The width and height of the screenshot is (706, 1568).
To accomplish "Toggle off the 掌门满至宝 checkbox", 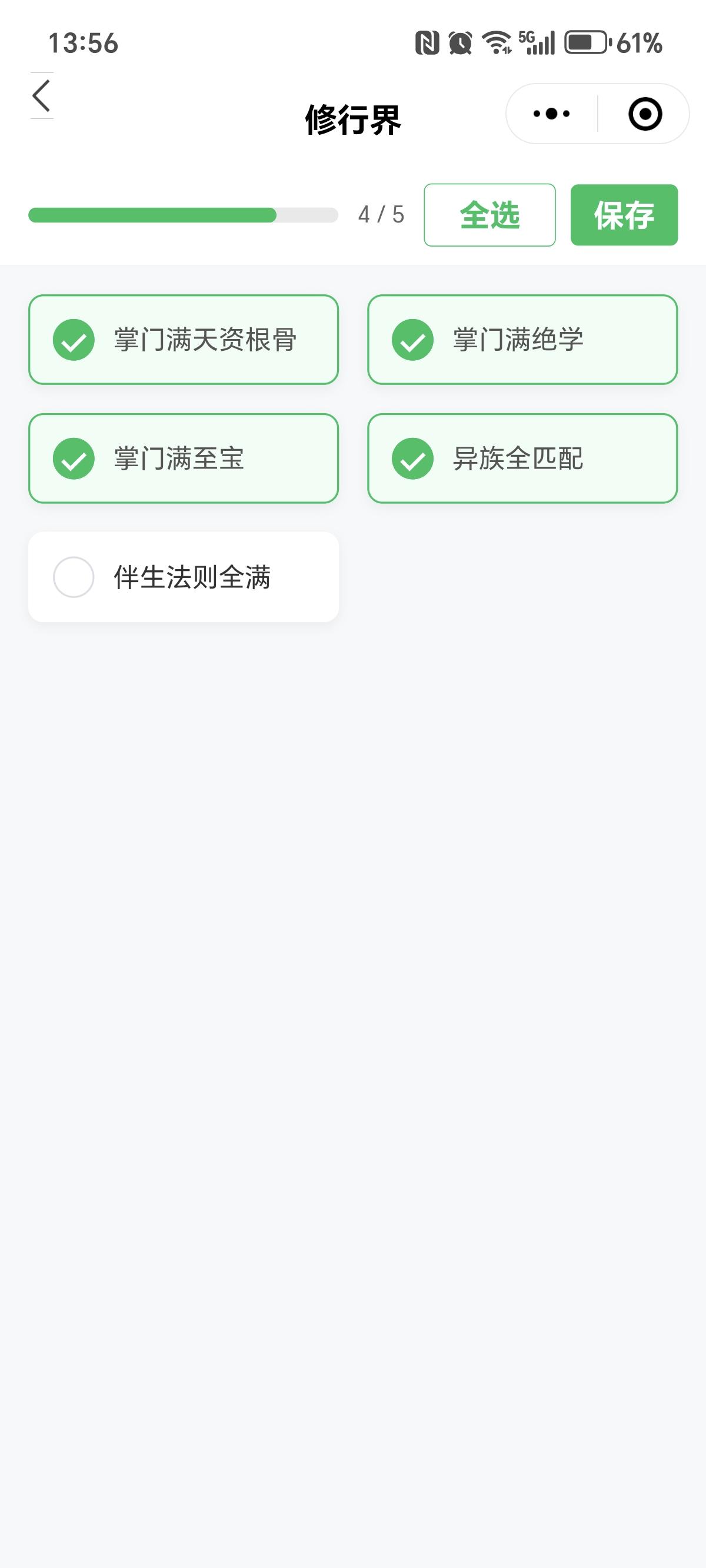I will coord(183,459).
